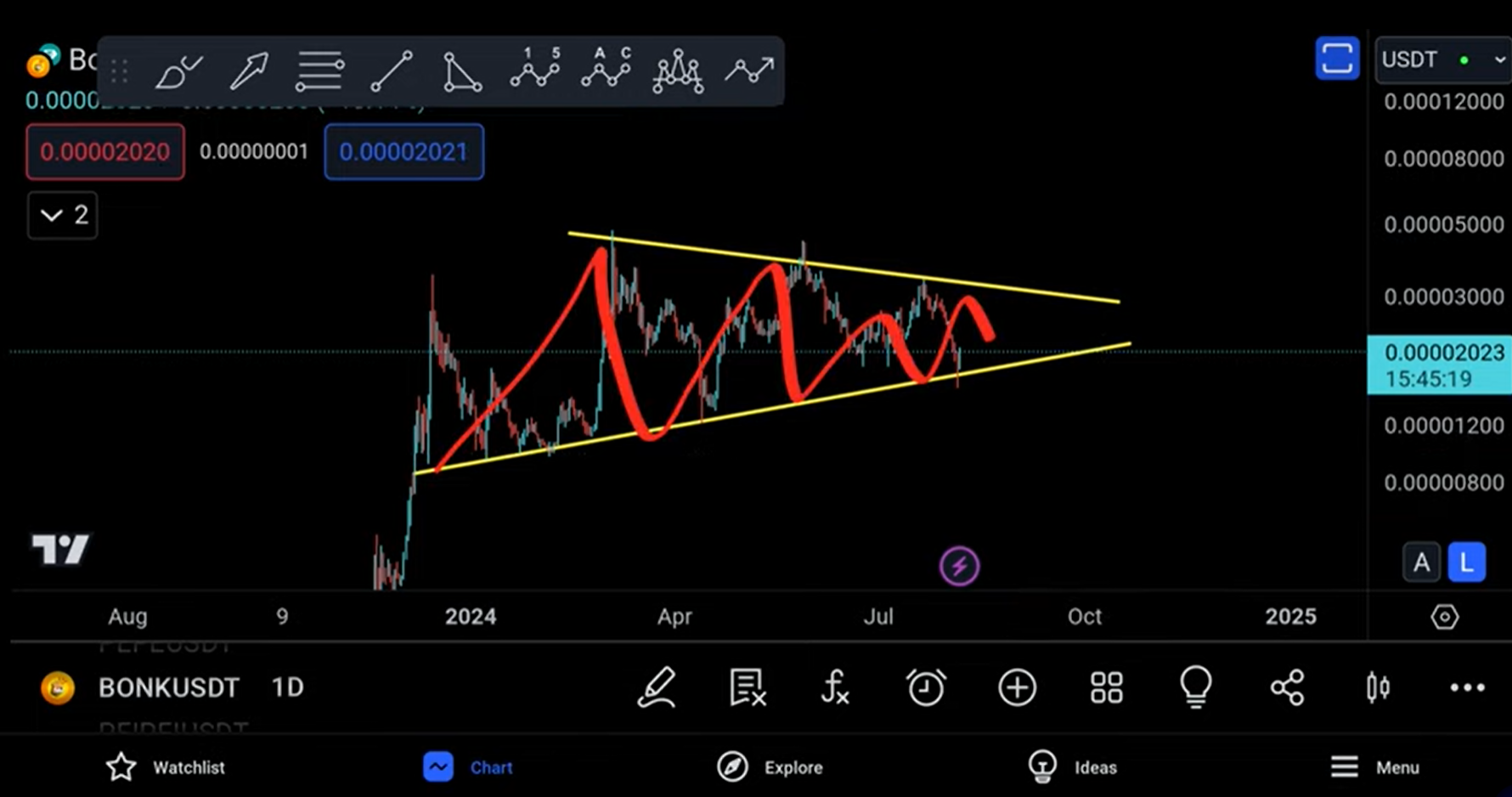This screenshot has height=797, width=1512.
Task: Expand the indicators collapse chevron
Action: click(x=63, y=215)
